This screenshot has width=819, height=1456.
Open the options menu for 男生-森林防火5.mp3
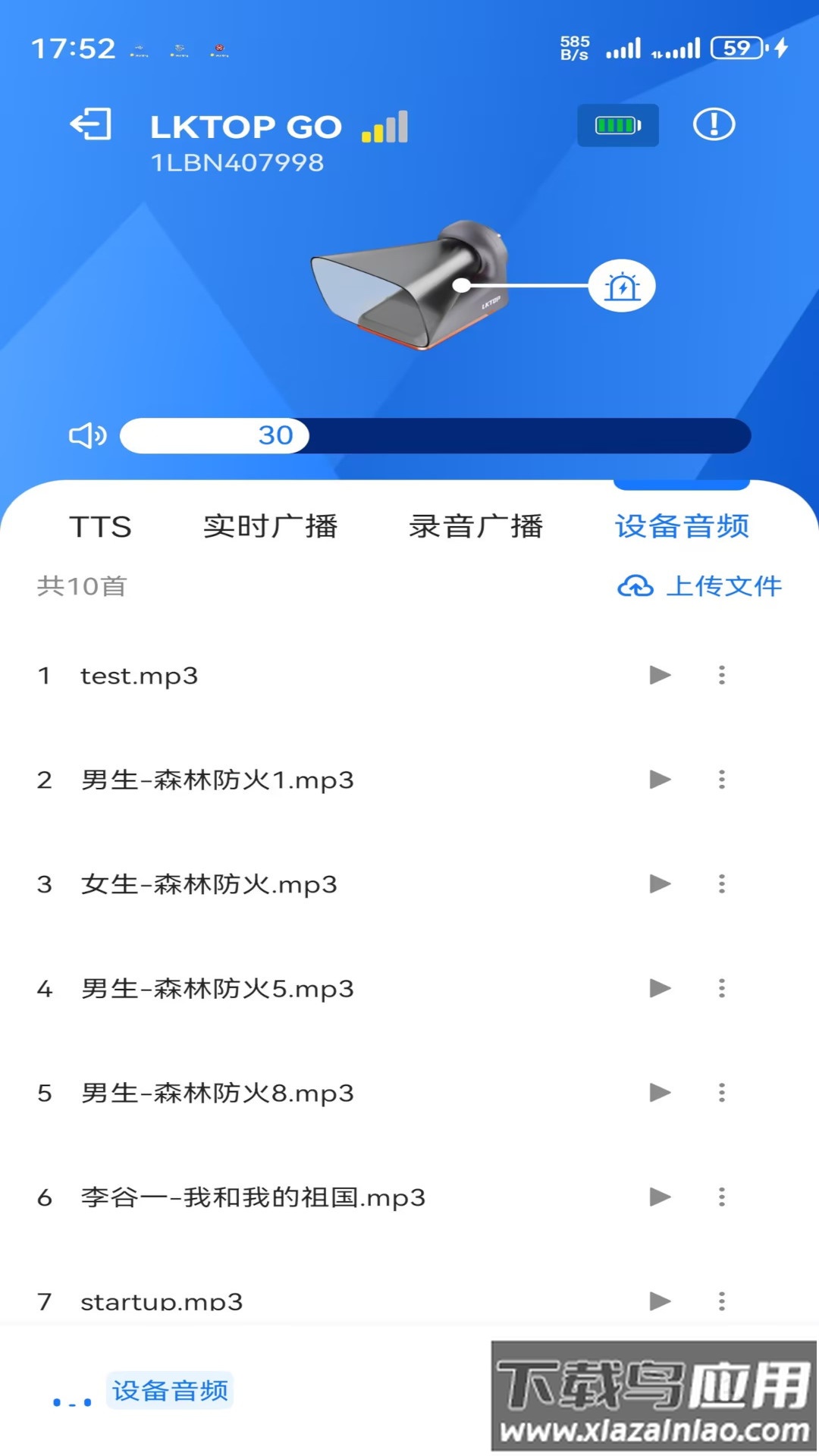[x=721, y=988]
